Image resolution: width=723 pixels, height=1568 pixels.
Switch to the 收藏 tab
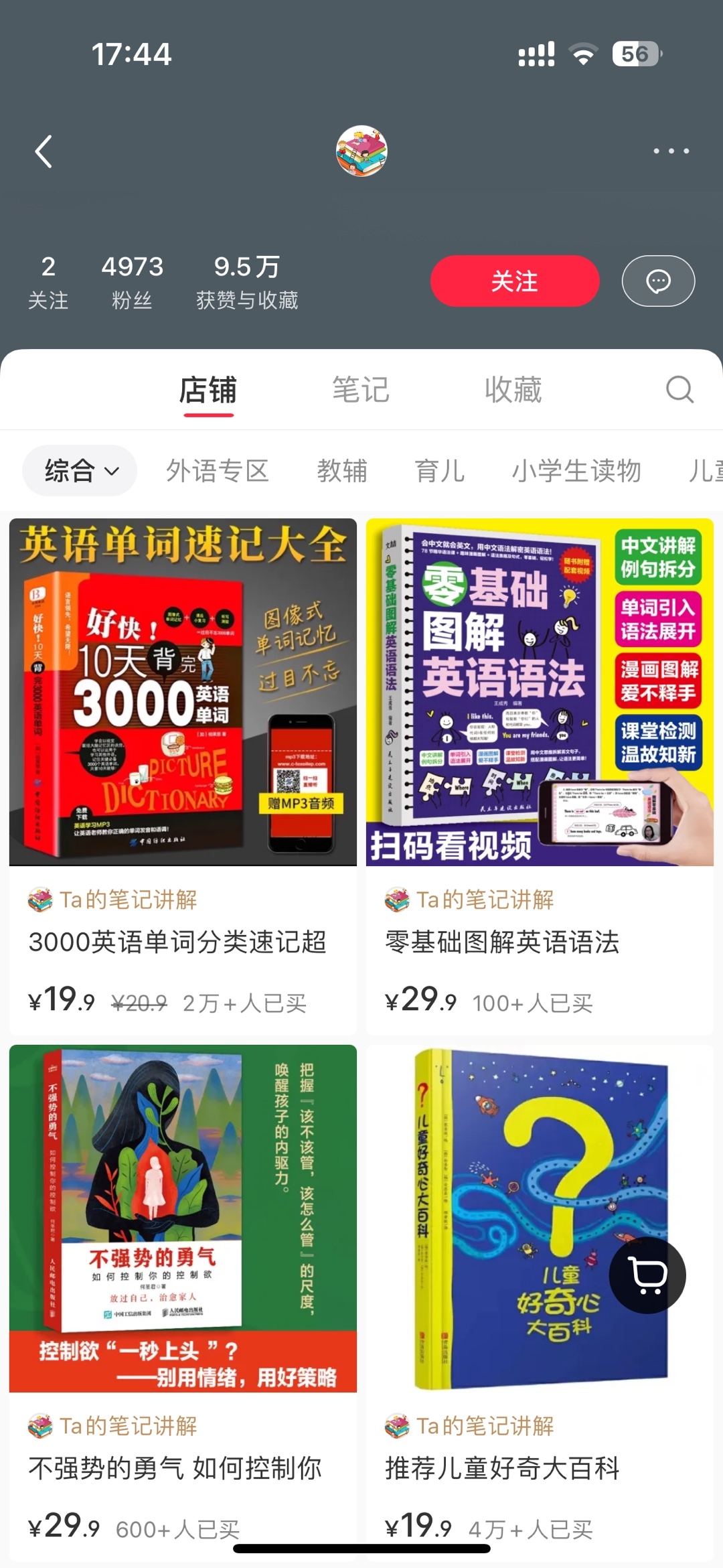coord(513,390)
